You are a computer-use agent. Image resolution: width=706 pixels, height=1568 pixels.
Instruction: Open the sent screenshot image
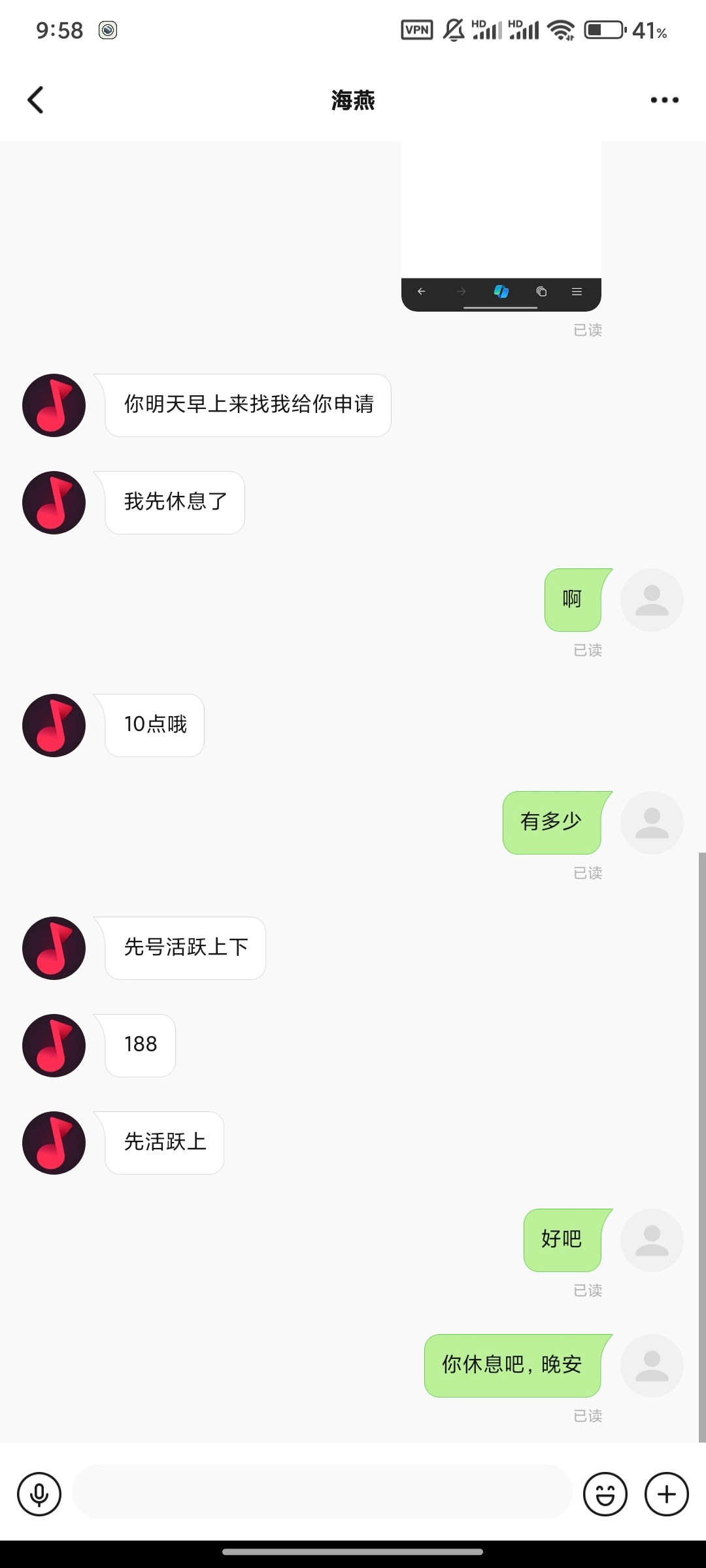[x=501, y=226]
